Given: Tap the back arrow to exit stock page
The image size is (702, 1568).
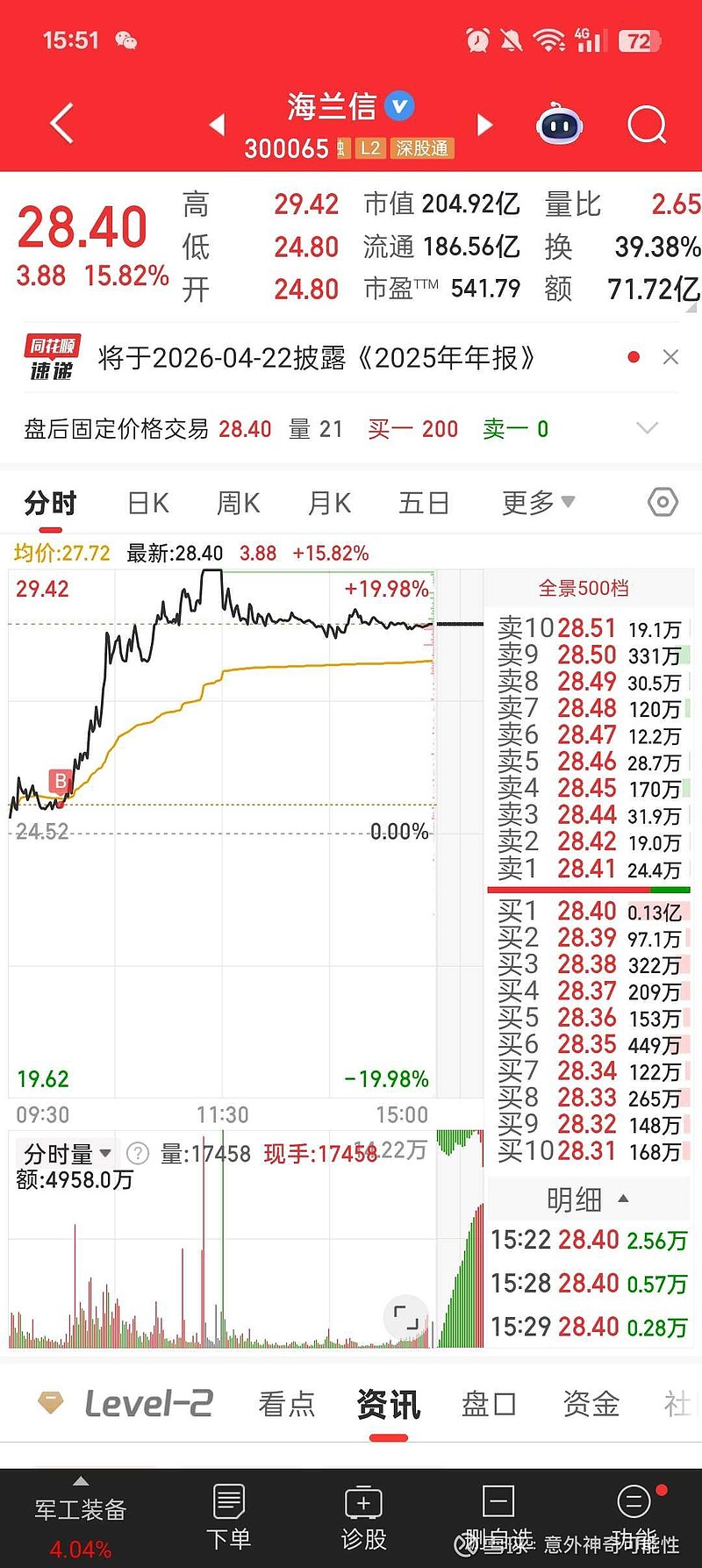Looking at the screenshot, I should pyautogui.click(x=60, y=124).
